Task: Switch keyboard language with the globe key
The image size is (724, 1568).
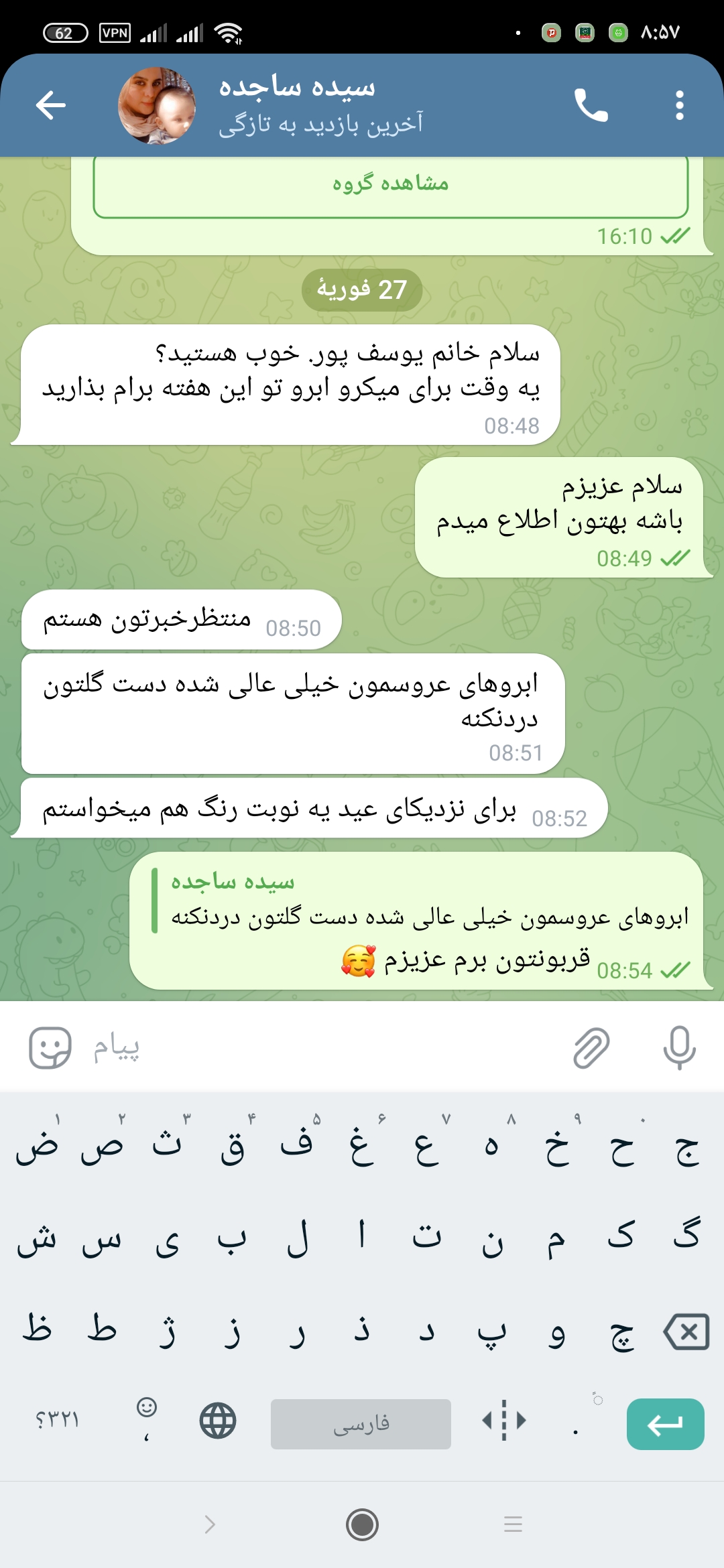Action: pos(218,1421)
